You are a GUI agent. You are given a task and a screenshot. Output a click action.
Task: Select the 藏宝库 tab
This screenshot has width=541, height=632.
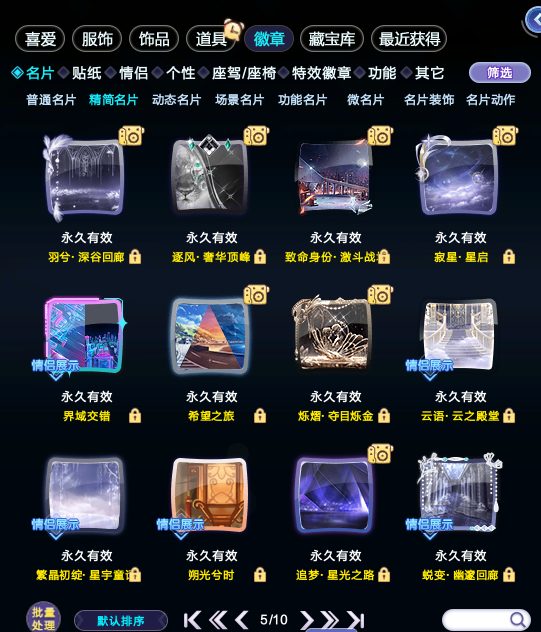(332, 39)
